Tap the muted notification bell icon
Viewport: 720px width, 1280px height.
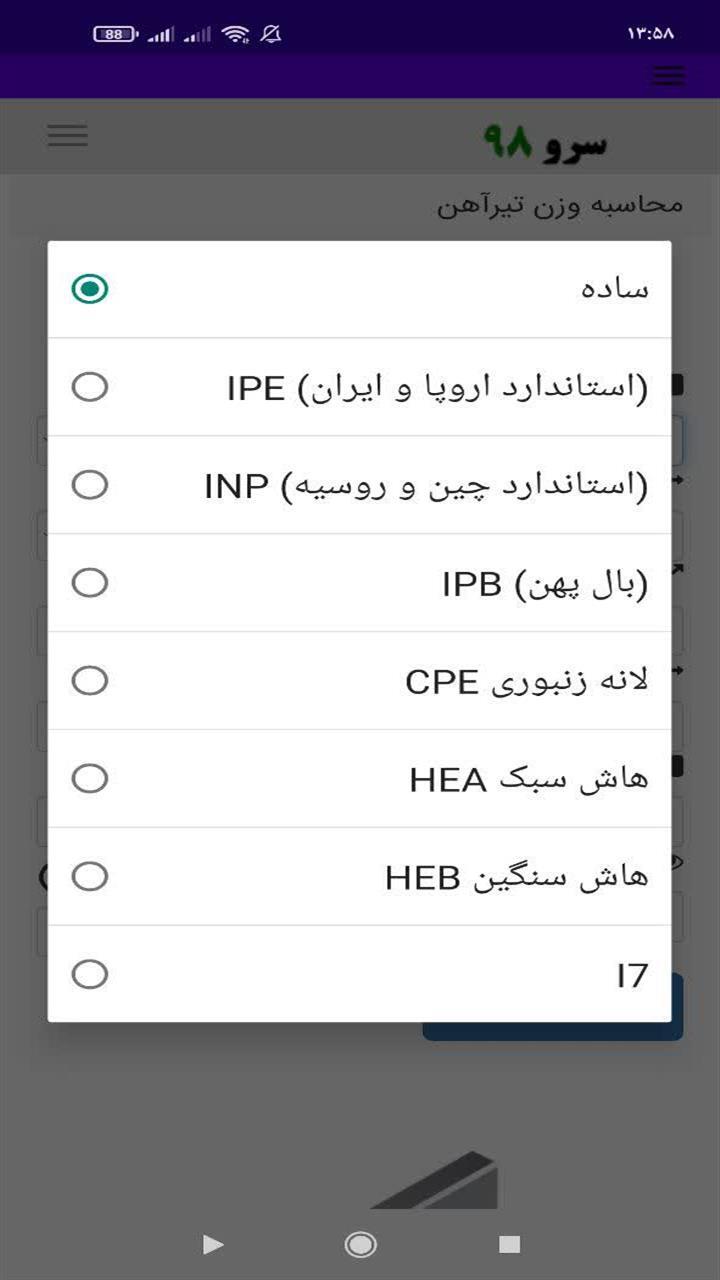(x=268, y=32)
